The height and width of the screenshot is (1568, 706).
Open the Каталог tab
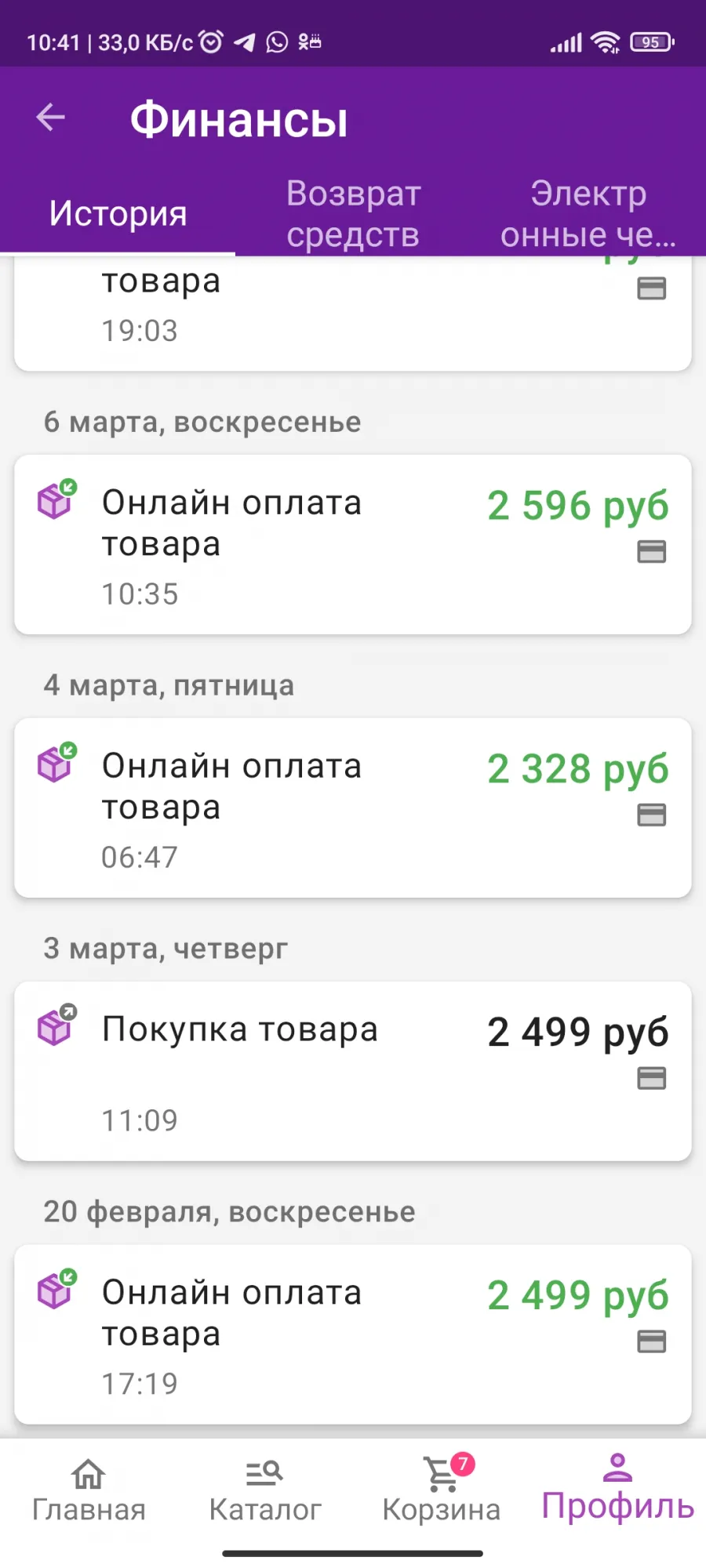[265, 1490]
